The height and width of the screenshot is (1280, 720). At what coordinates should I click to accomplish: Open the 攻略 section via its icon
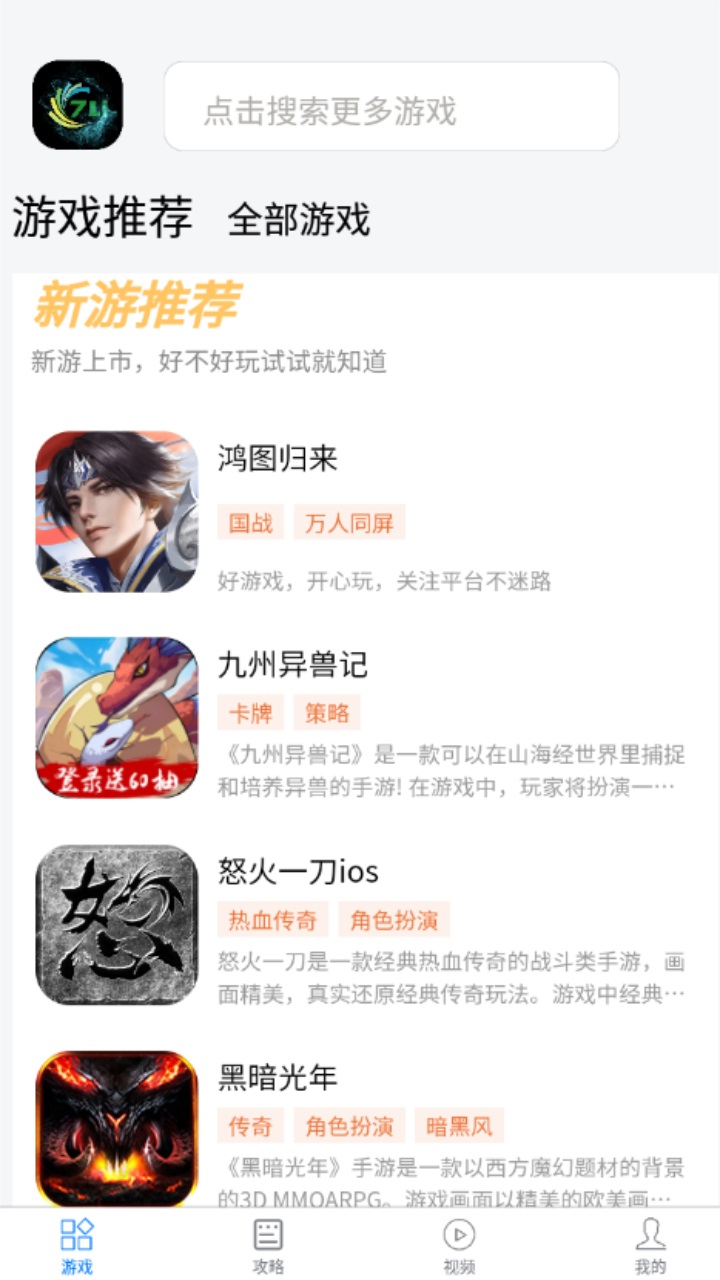click(x=266, y=1243)
